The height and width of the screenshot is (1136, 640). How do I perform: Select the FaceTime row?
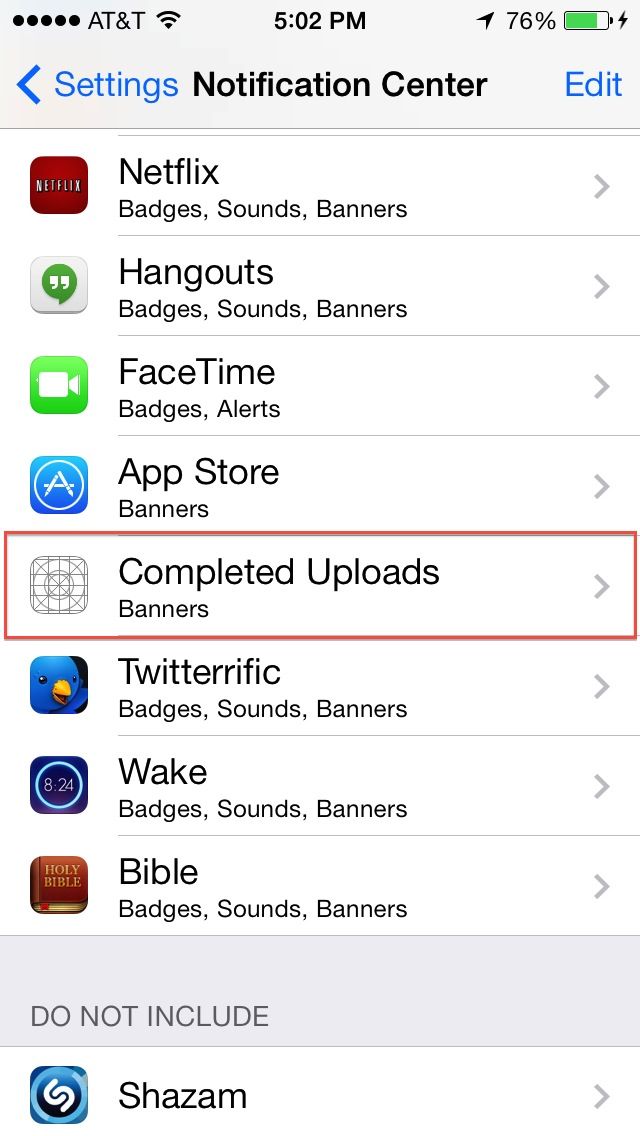tap(320, 387)
